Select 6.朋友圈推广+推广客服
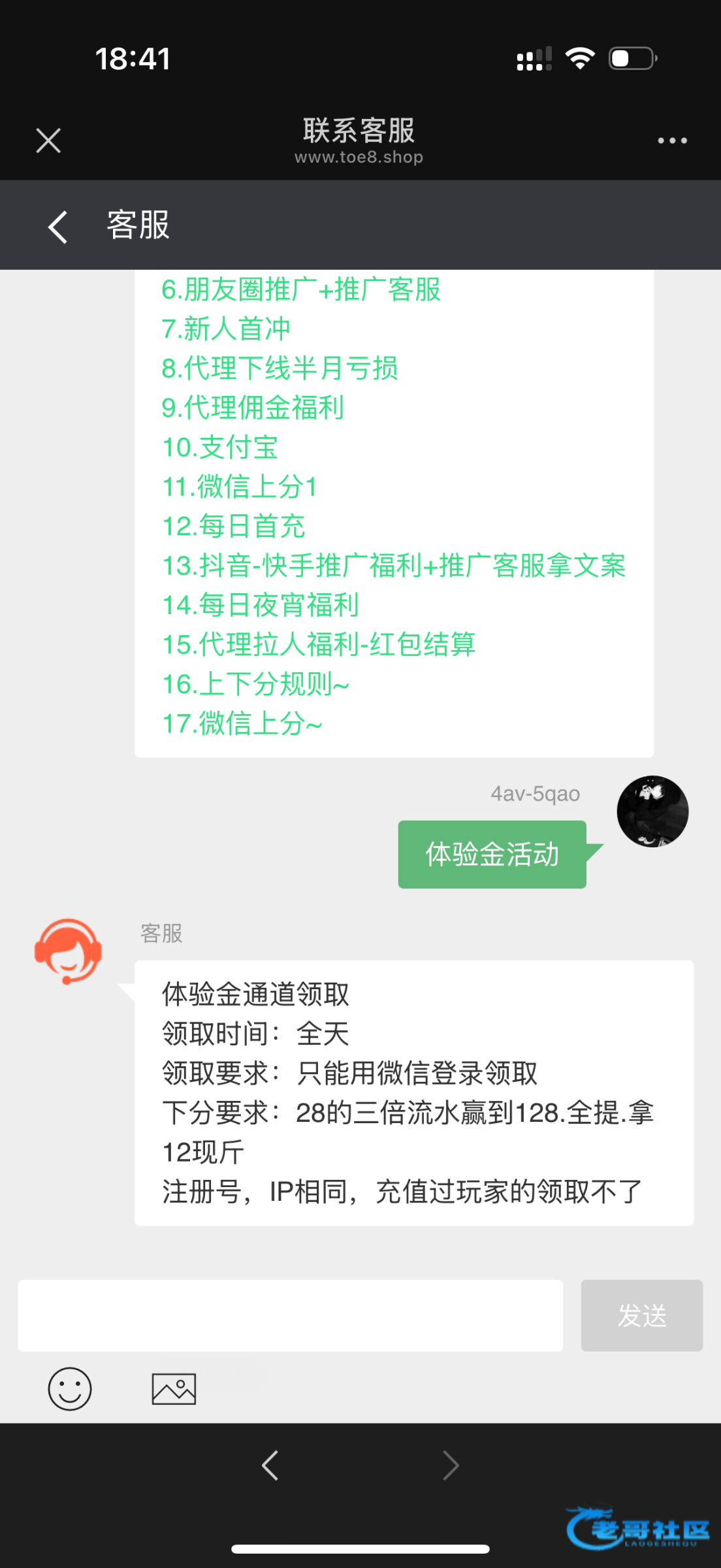 coord(300,289)
